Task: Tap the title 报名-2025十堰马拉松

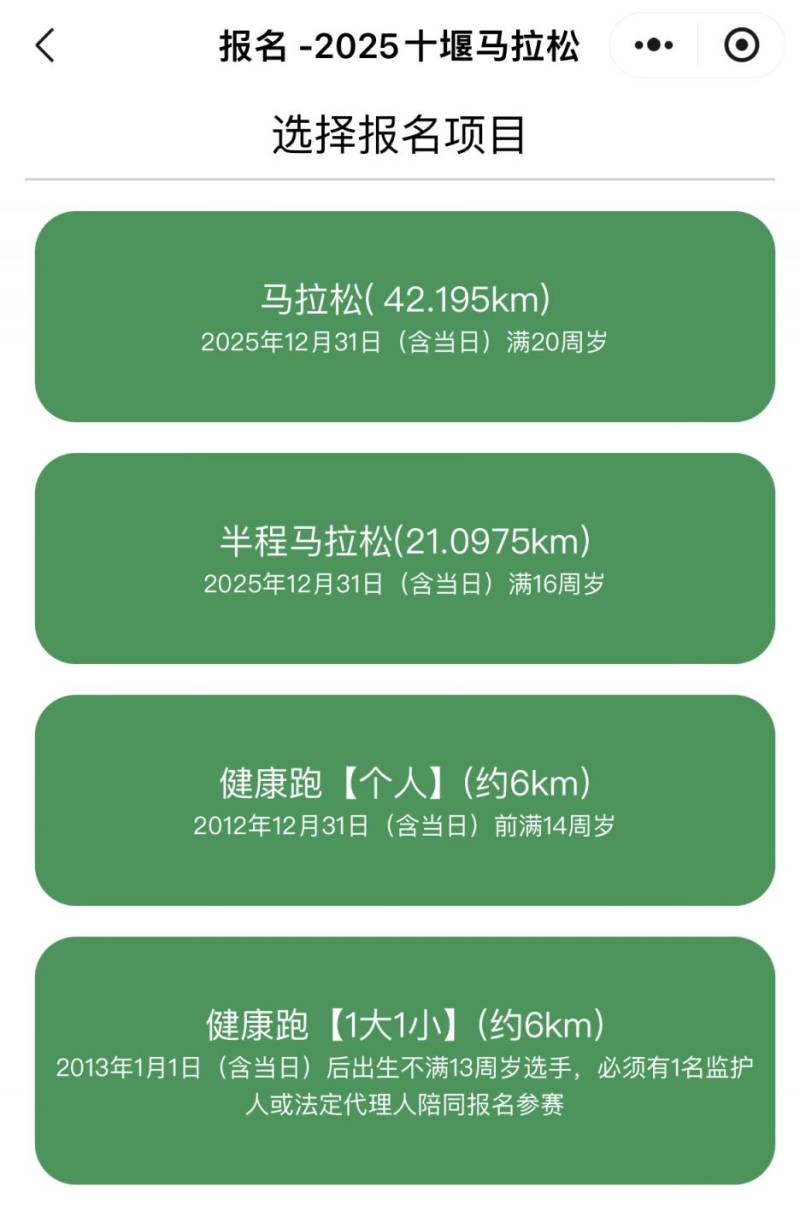Action: [400, 45]
